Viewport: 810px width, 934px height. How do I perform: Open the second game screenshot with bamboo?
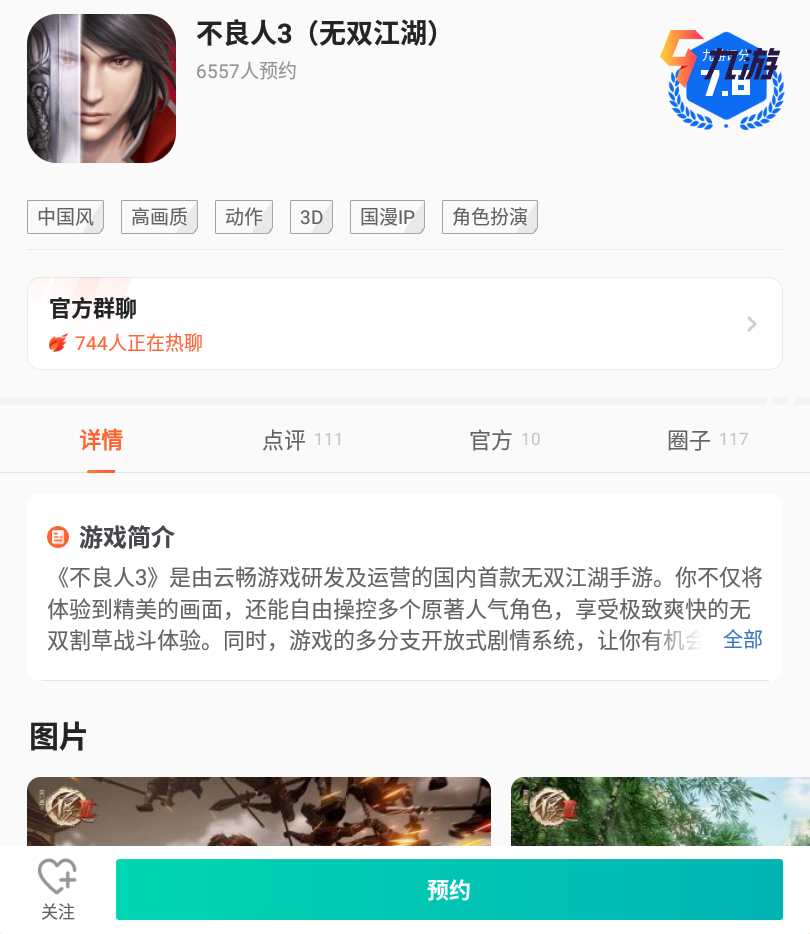(660, 811)
